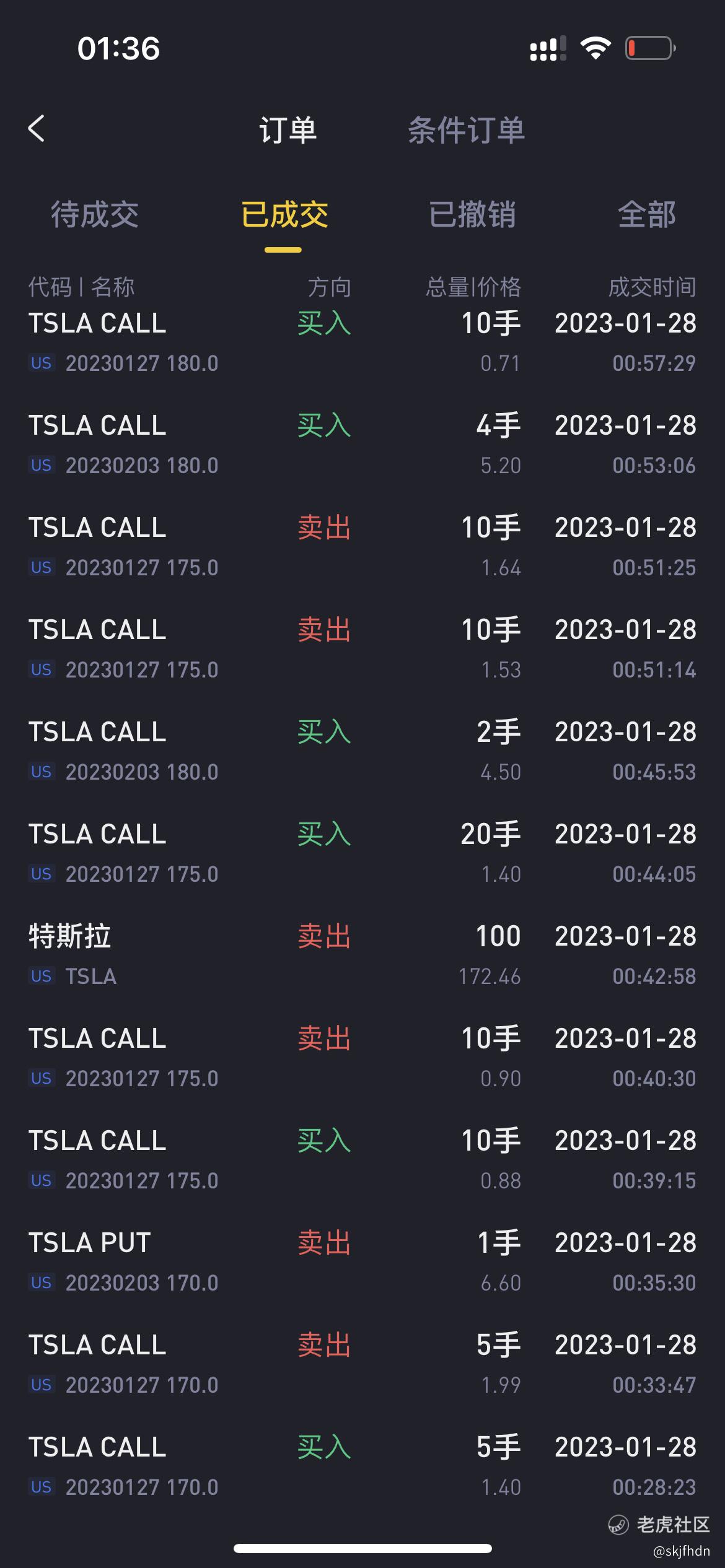Image resolution: width=725 pixels, height=1568 pixels.
Task: Open the TSLA CALL buy order at 0.88
Action: (x=362, y=1159)
